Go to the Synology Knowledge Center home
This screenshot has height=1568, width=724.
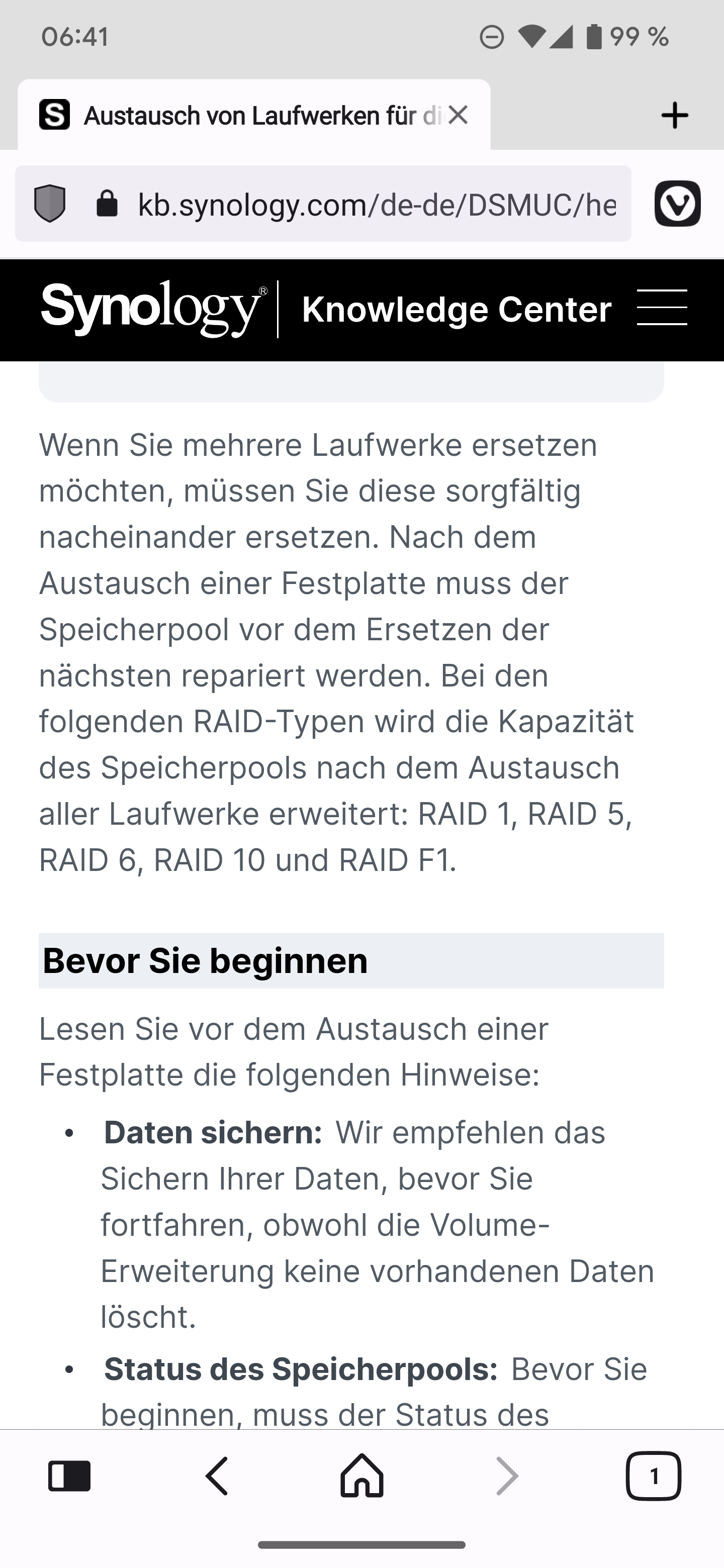pos(456,309)
